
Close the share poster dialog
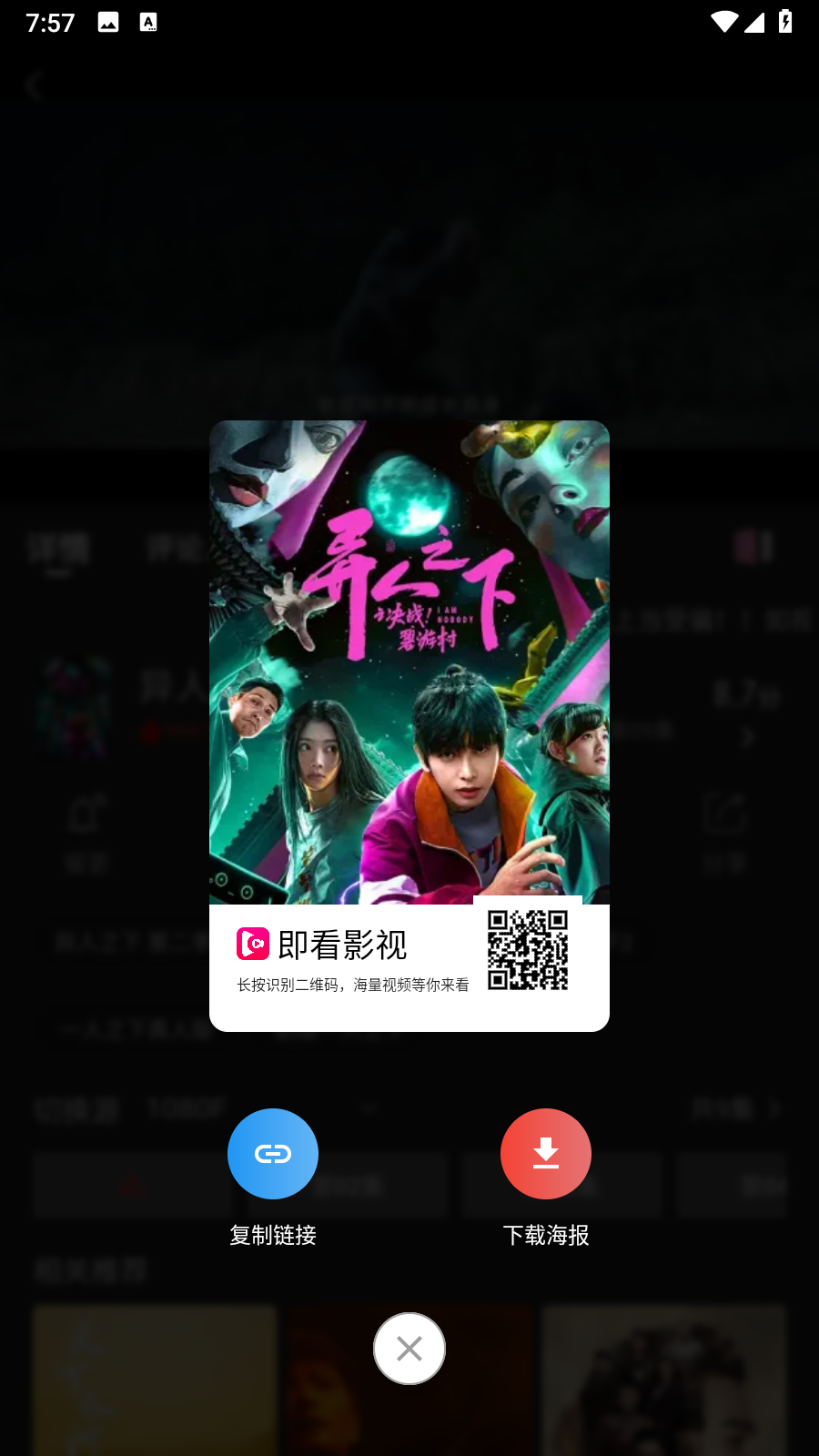(409, 1349)
